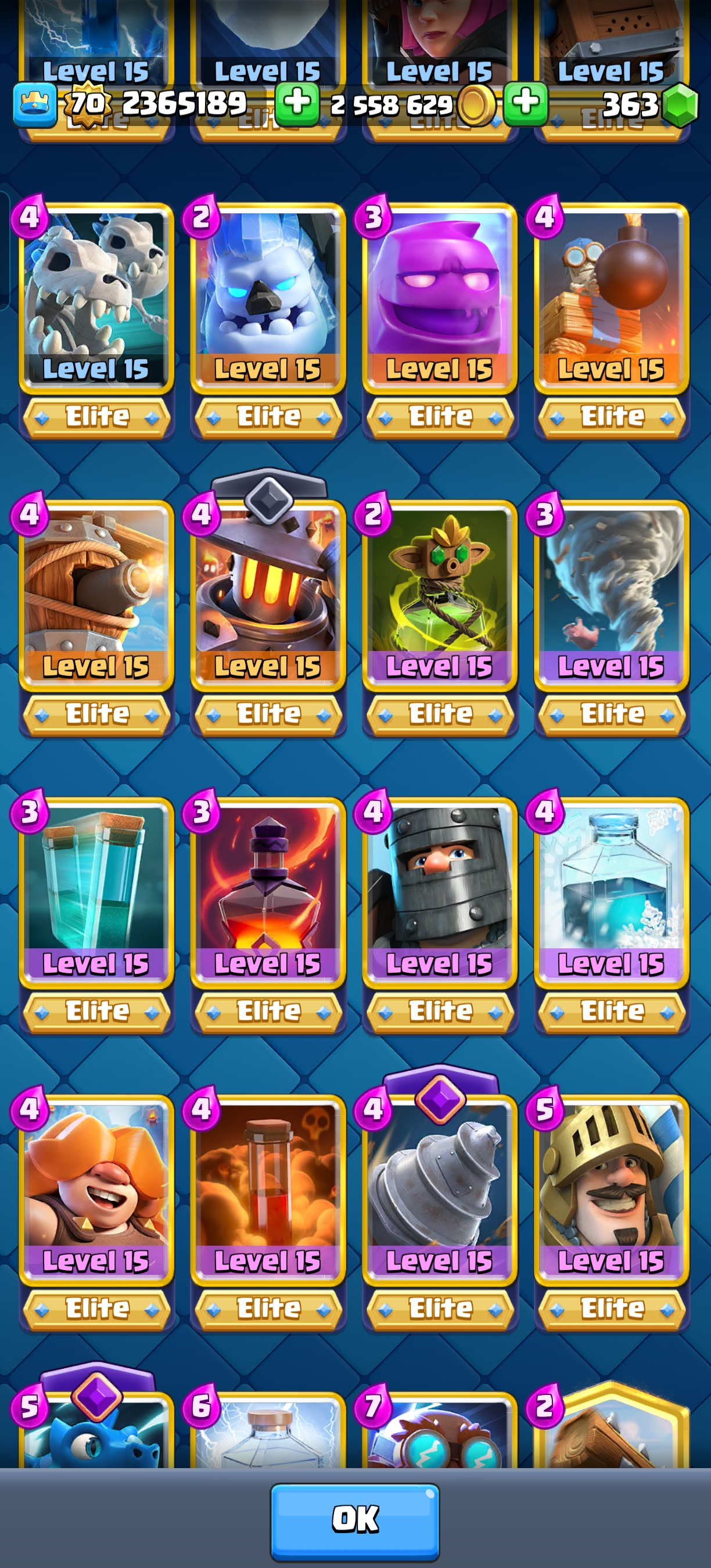Select the Void spell card
This screenshot has height=1568, width=711.
pyautogui.click(x=268, y=894)
